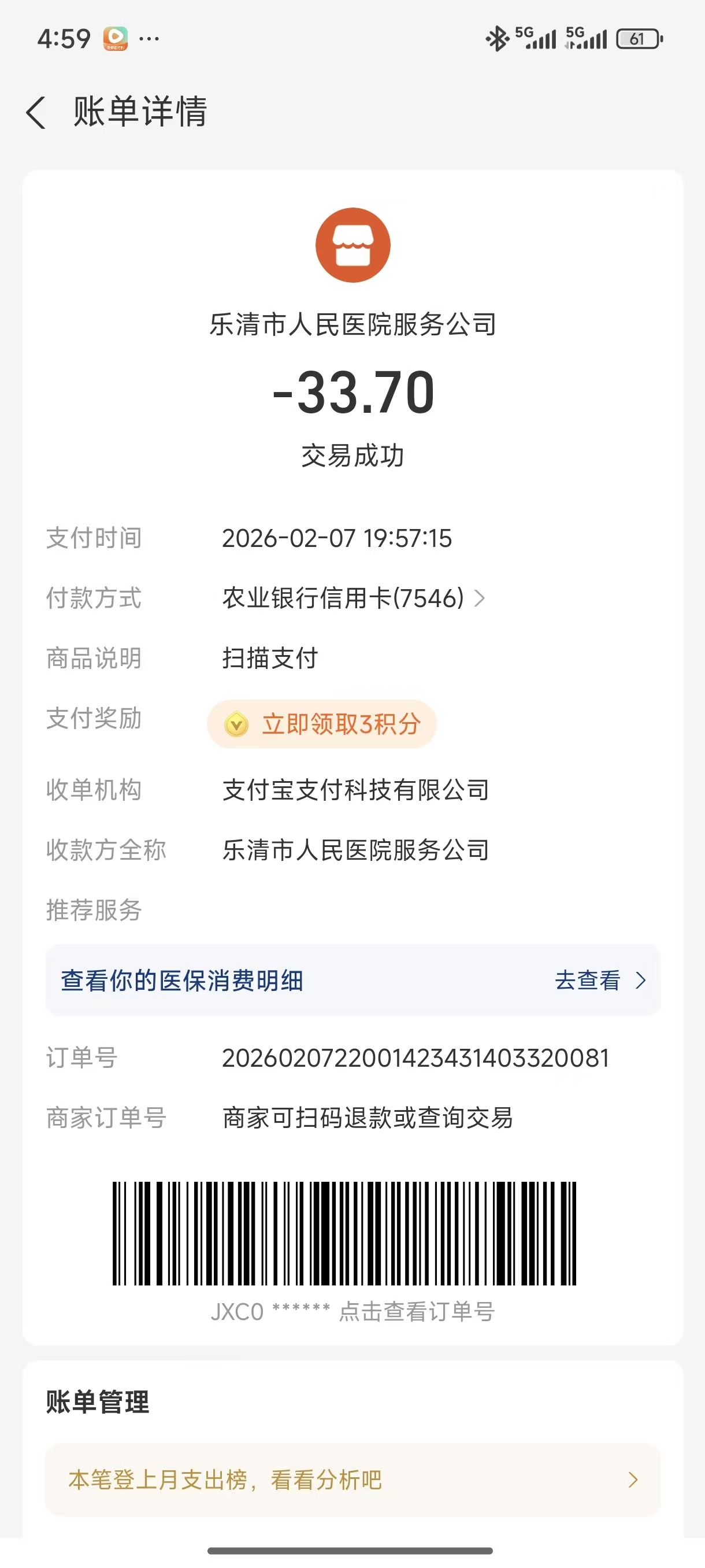Open the 本笔登上月支出榜 analysis banner

point(353,1480)
